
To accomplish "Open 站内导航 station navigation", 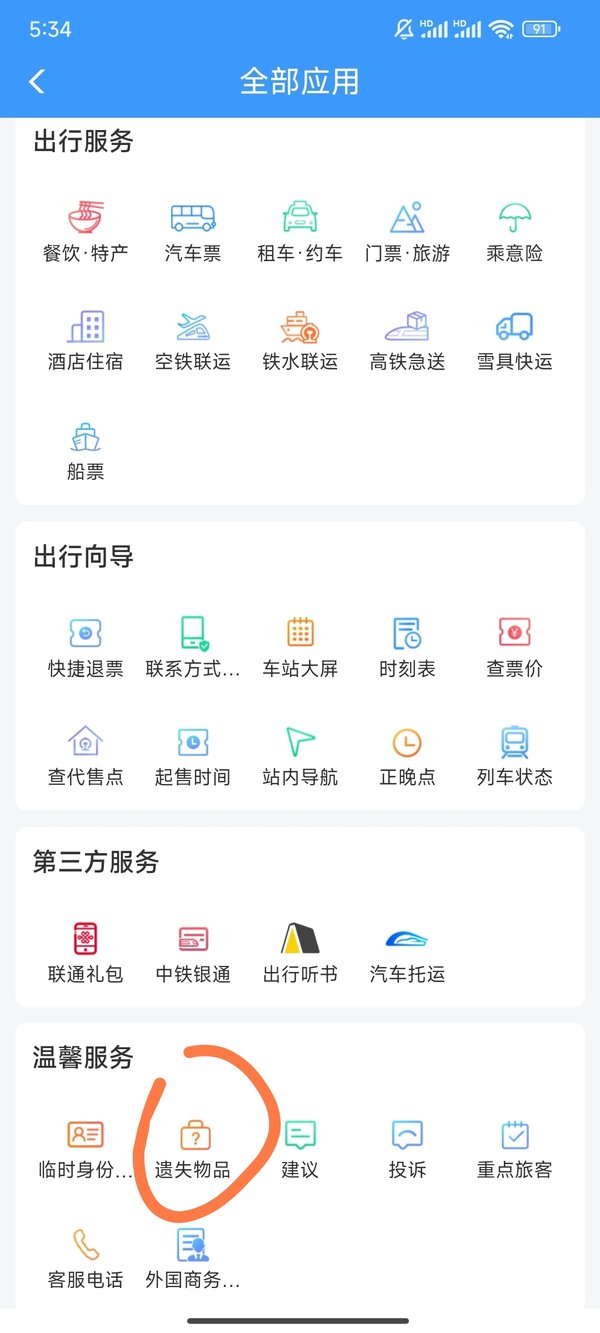I will click(300, 757).
